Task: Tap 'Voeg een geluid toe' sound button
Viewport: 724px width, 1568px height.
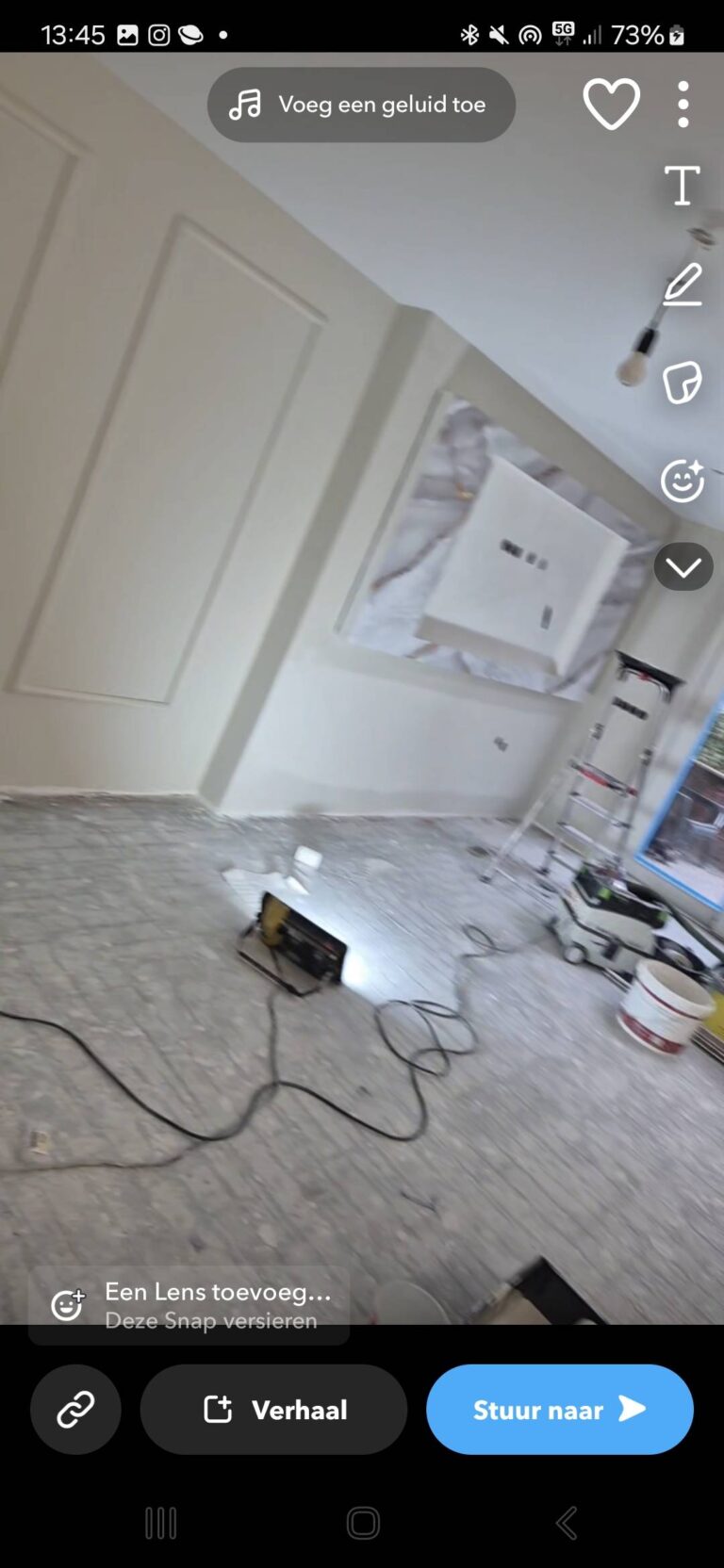Action: click(361, 105)
